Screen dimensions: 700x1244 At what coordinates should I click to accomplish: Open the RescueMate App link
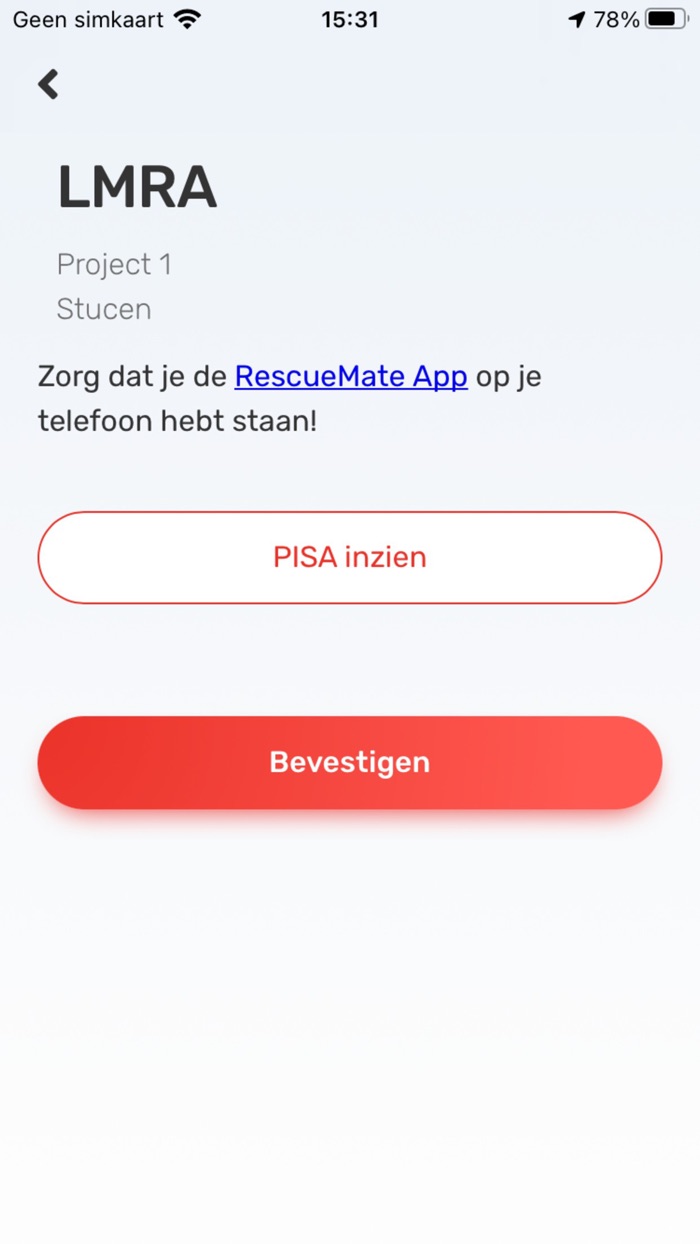click(351, 377)
